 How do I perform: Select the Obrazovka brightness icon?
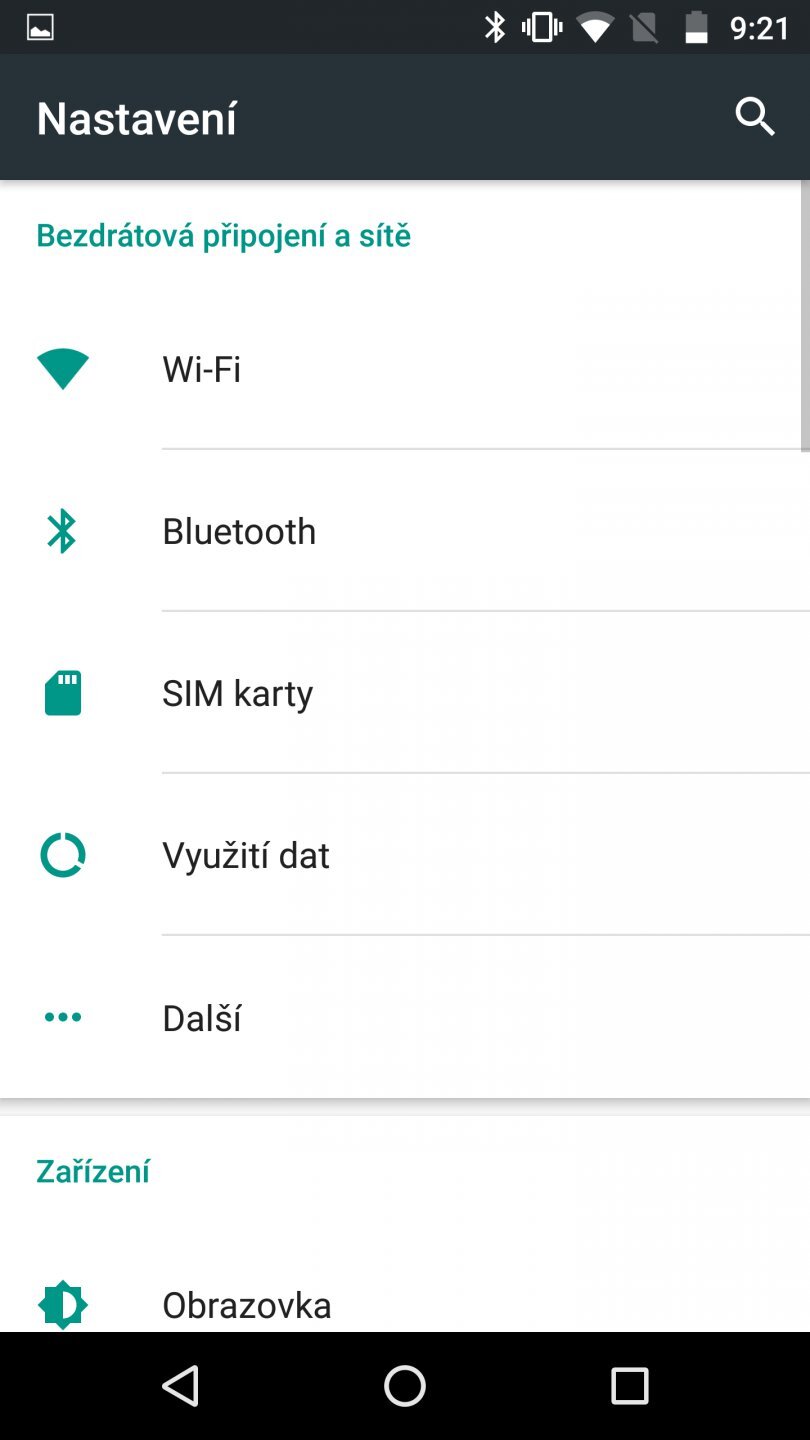tap(62, 1304)
